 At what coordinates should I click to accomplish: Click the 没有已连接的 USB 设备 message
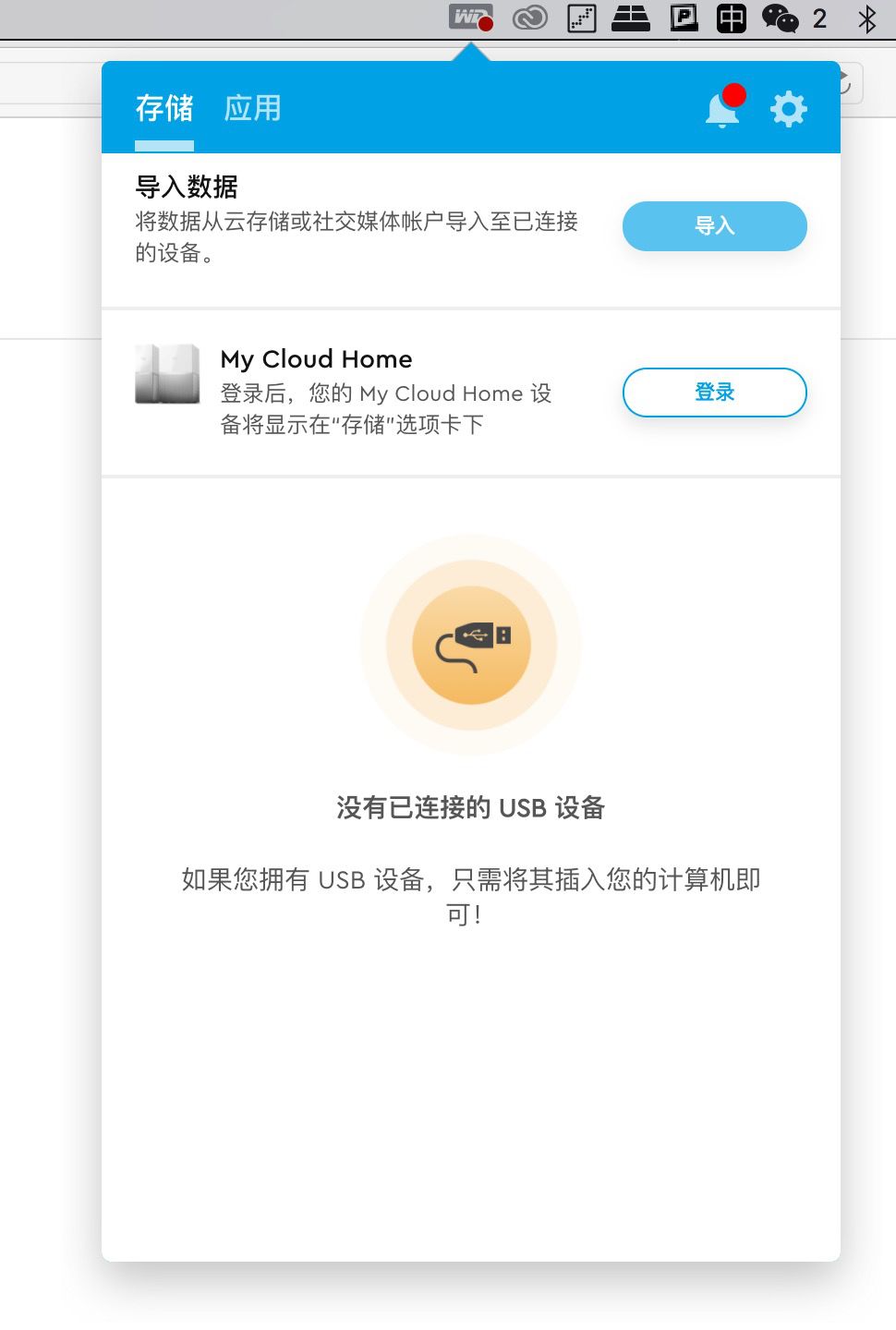point(471,806)
